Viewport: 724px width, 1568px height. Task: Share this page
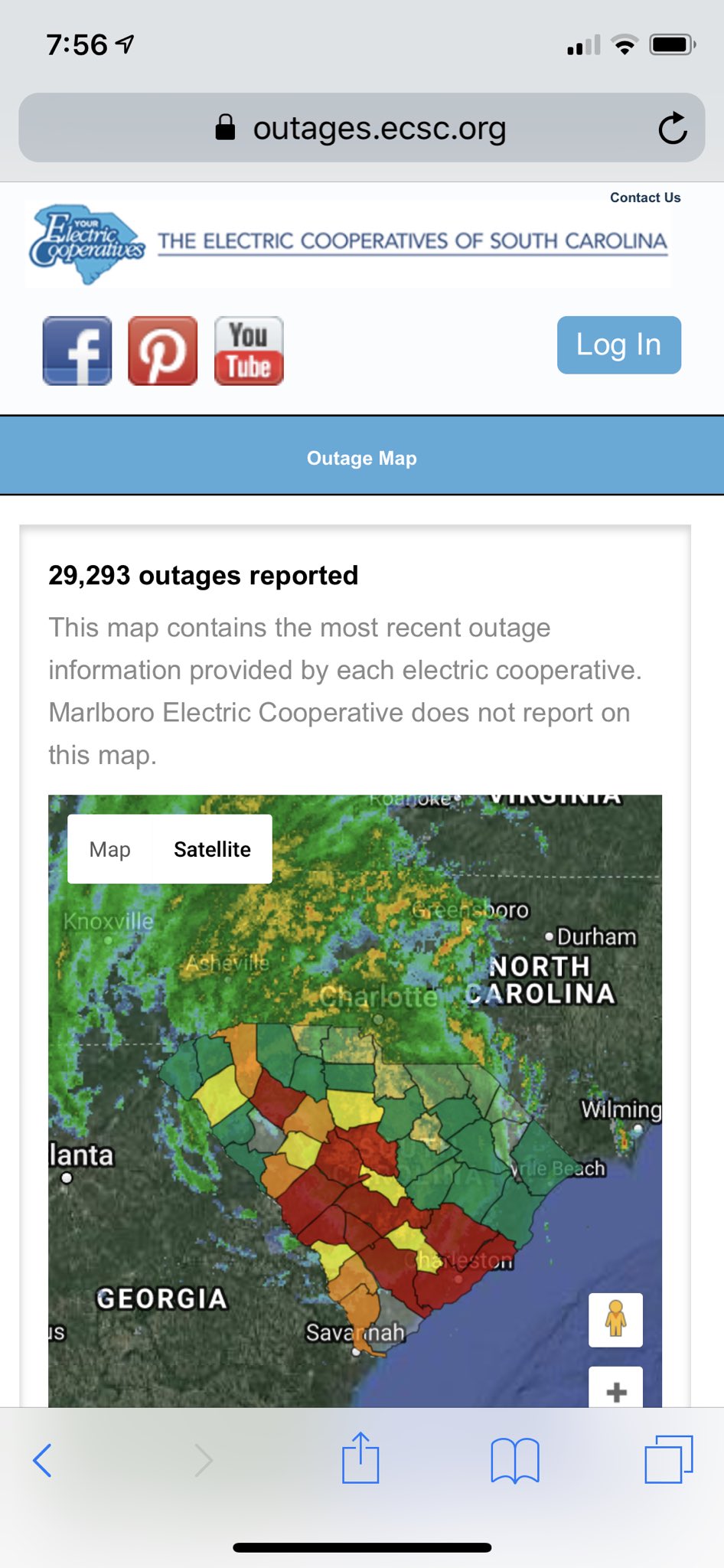point(360,1458)
